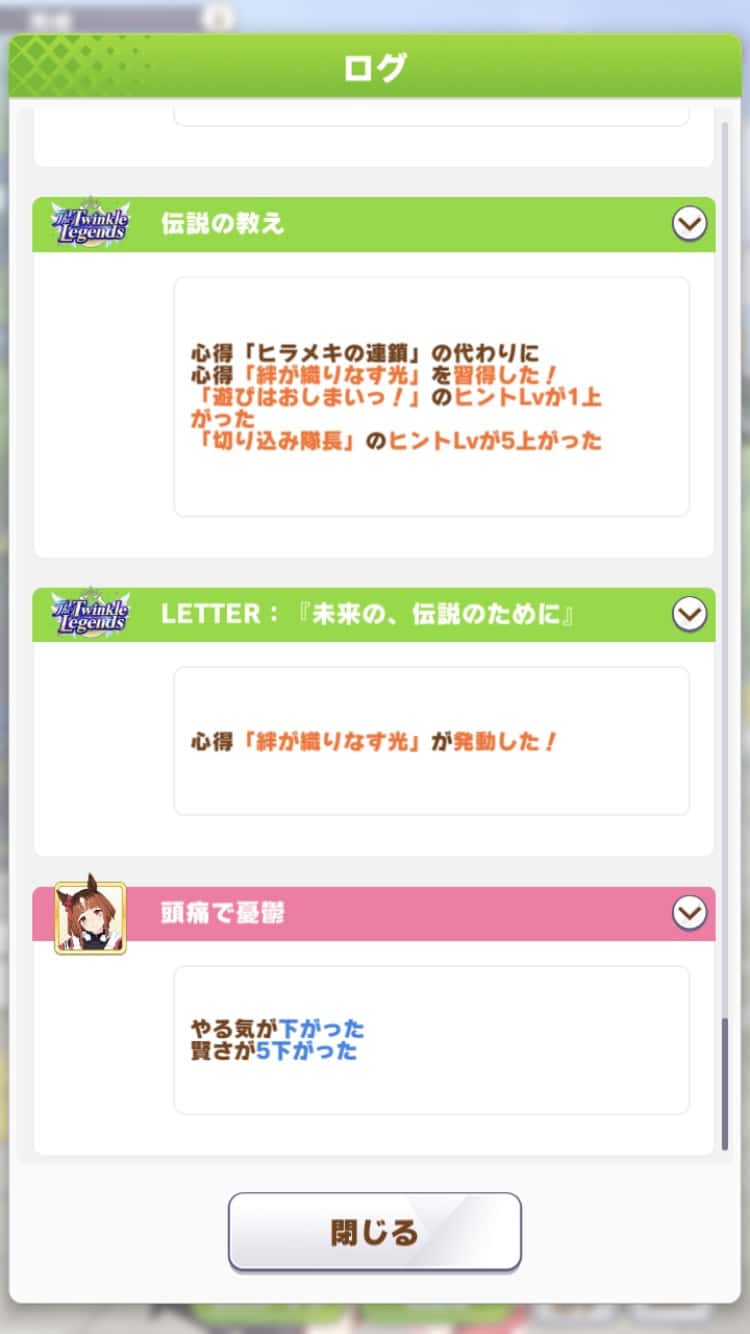This screenshot has width=750, height=1334.
Task: Collapse the LETTER 未来の、伝説のために entry
Action: pos(689,613)
